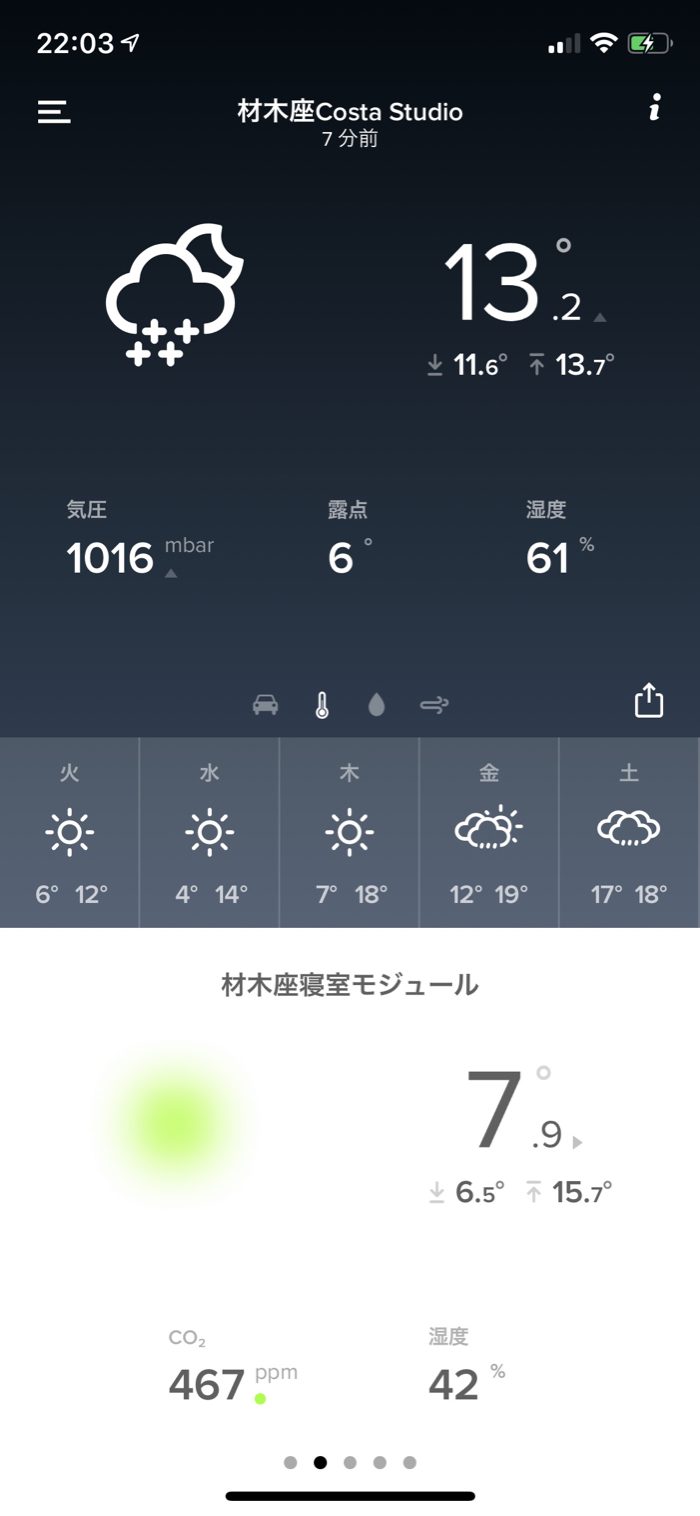This screenshot has width=700, height=1516.
Task: Open the 水 (Wednesday) forecast
Action: (210, 832)
